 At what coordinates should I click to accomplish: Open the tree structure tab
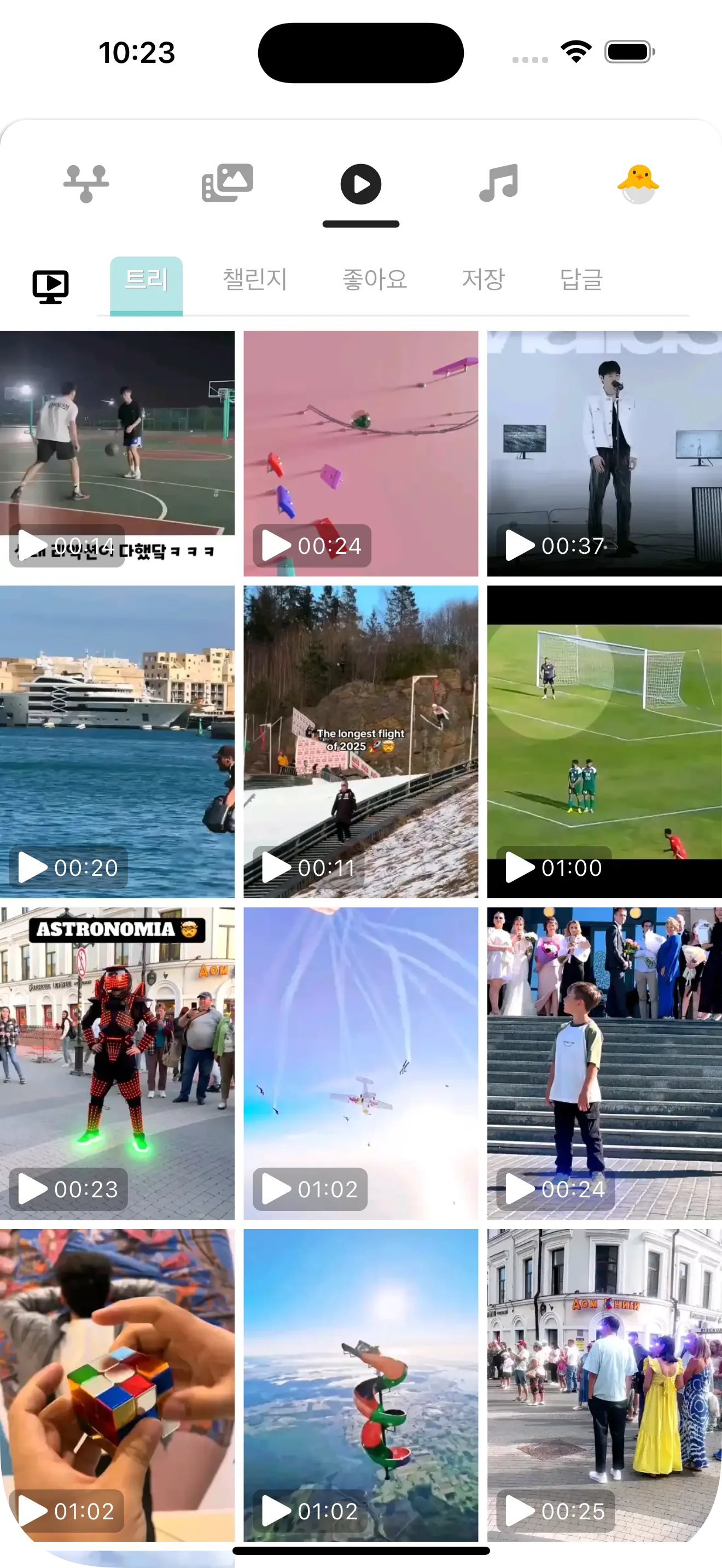coord(86,183)
